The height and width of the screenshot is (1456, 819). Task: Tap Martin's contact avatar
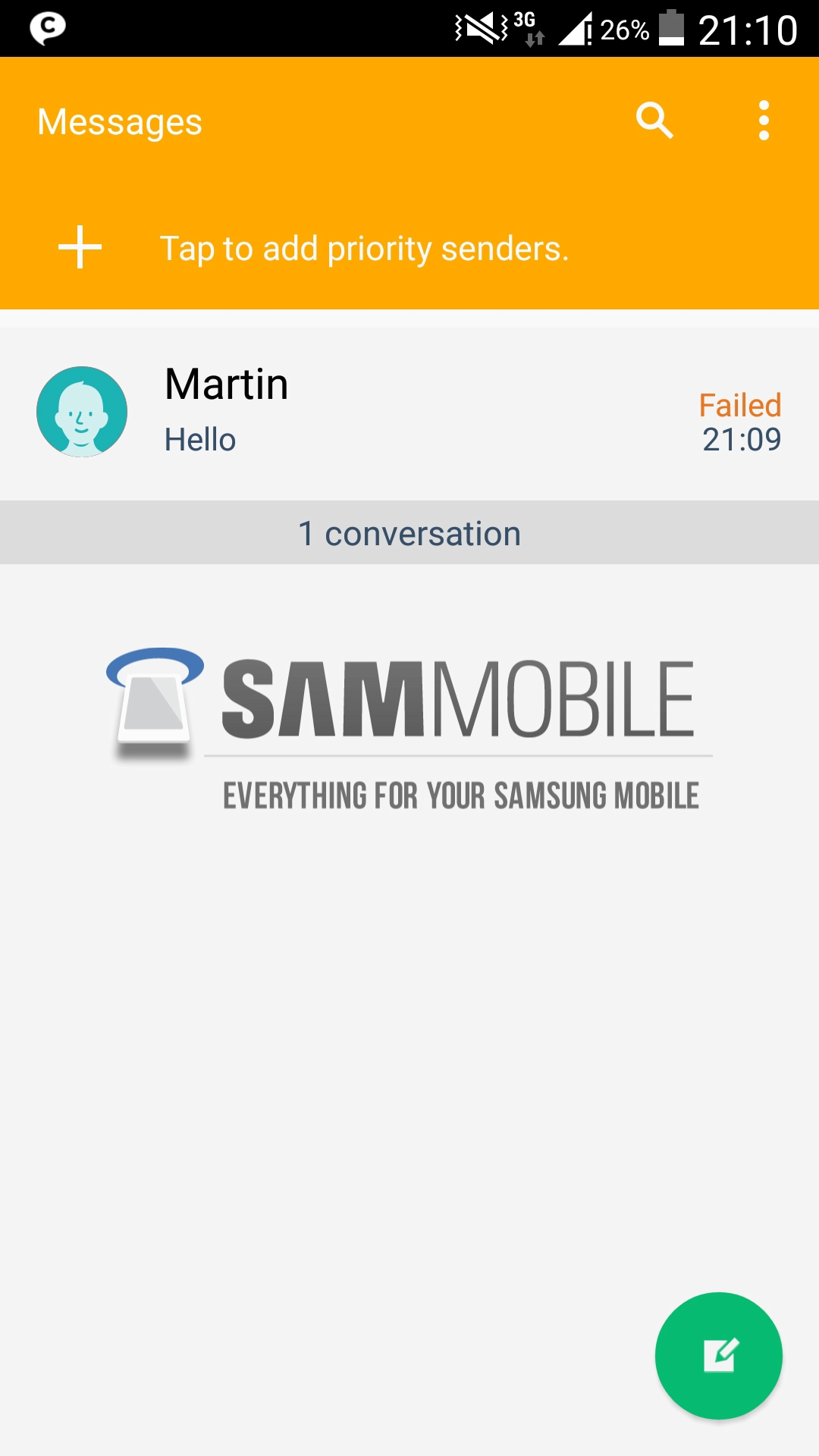point(82,412)
